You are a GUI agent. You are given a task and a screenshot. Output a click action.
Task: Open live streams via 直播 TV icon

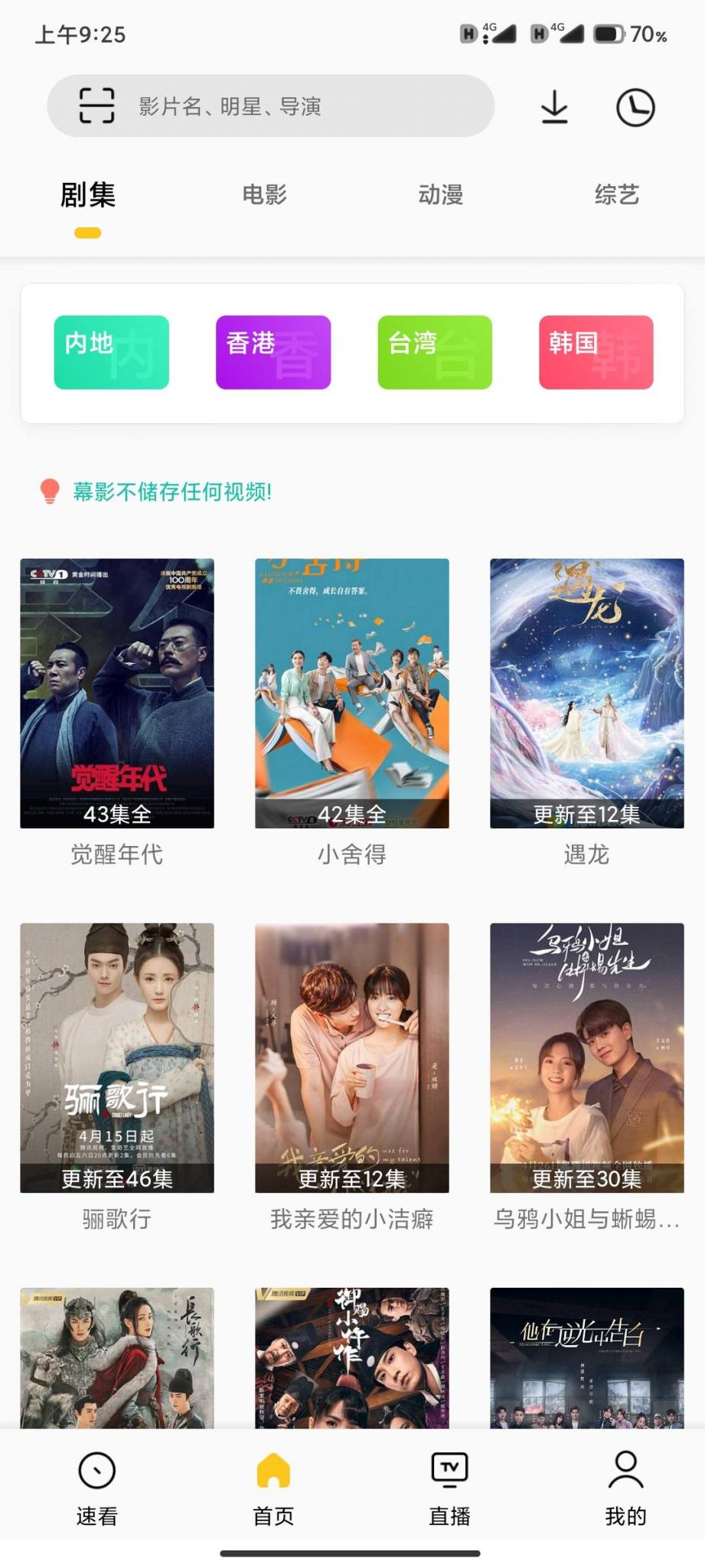[448, 1484]
